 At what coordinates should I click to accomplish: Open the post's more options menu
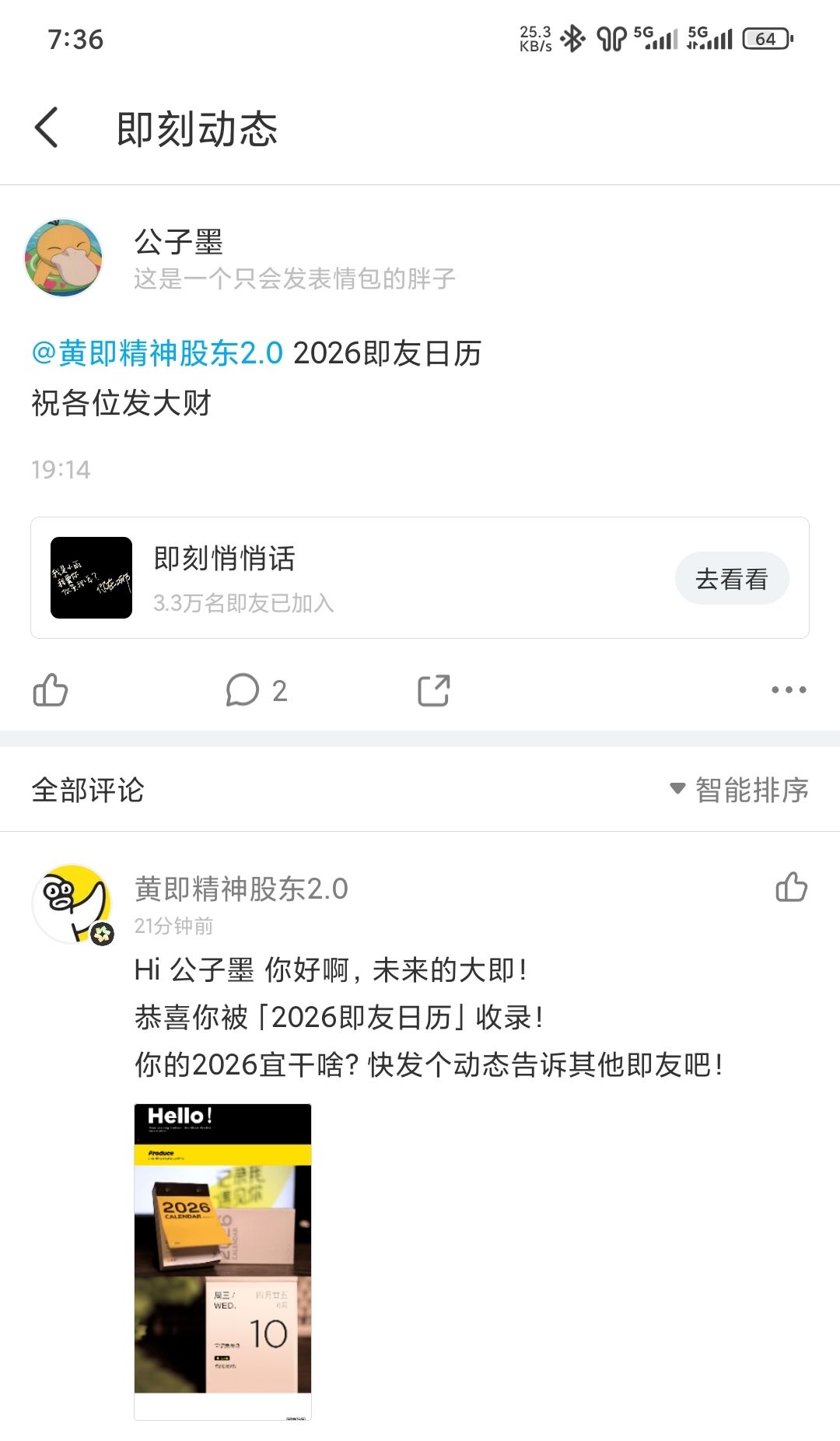point(788,690)
